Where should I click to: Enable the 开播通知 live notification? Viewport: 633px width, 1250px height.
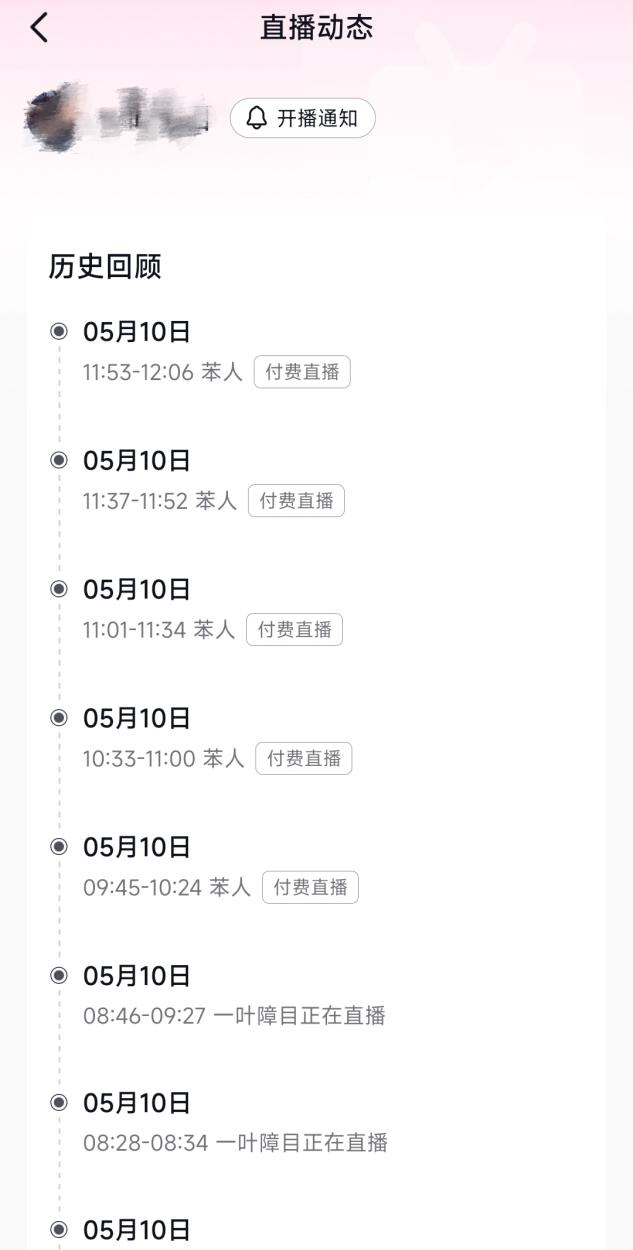click(302, 118)
